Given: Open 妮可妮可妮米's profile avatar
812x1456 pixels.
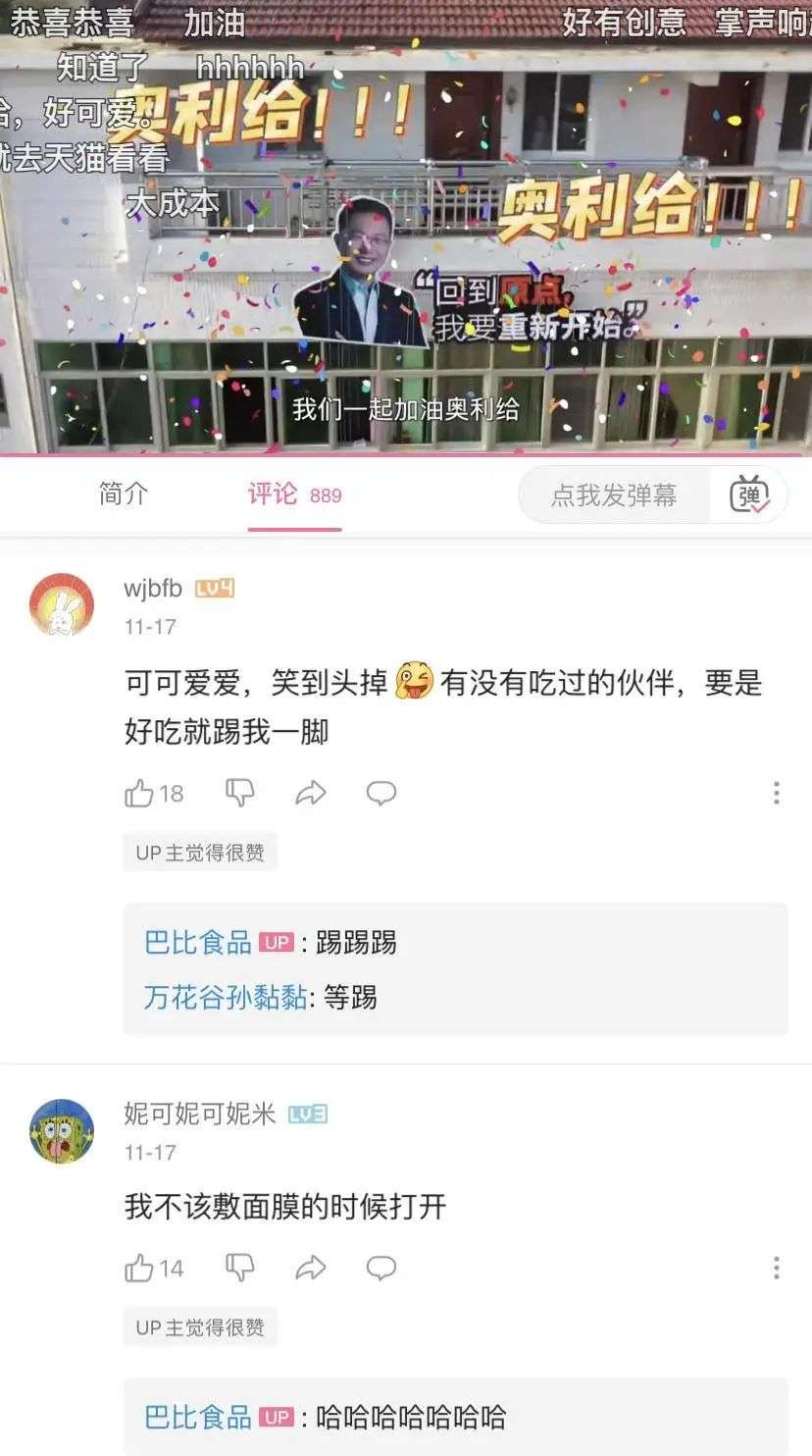Looking at the screenshot, I should click(62, 1131).
